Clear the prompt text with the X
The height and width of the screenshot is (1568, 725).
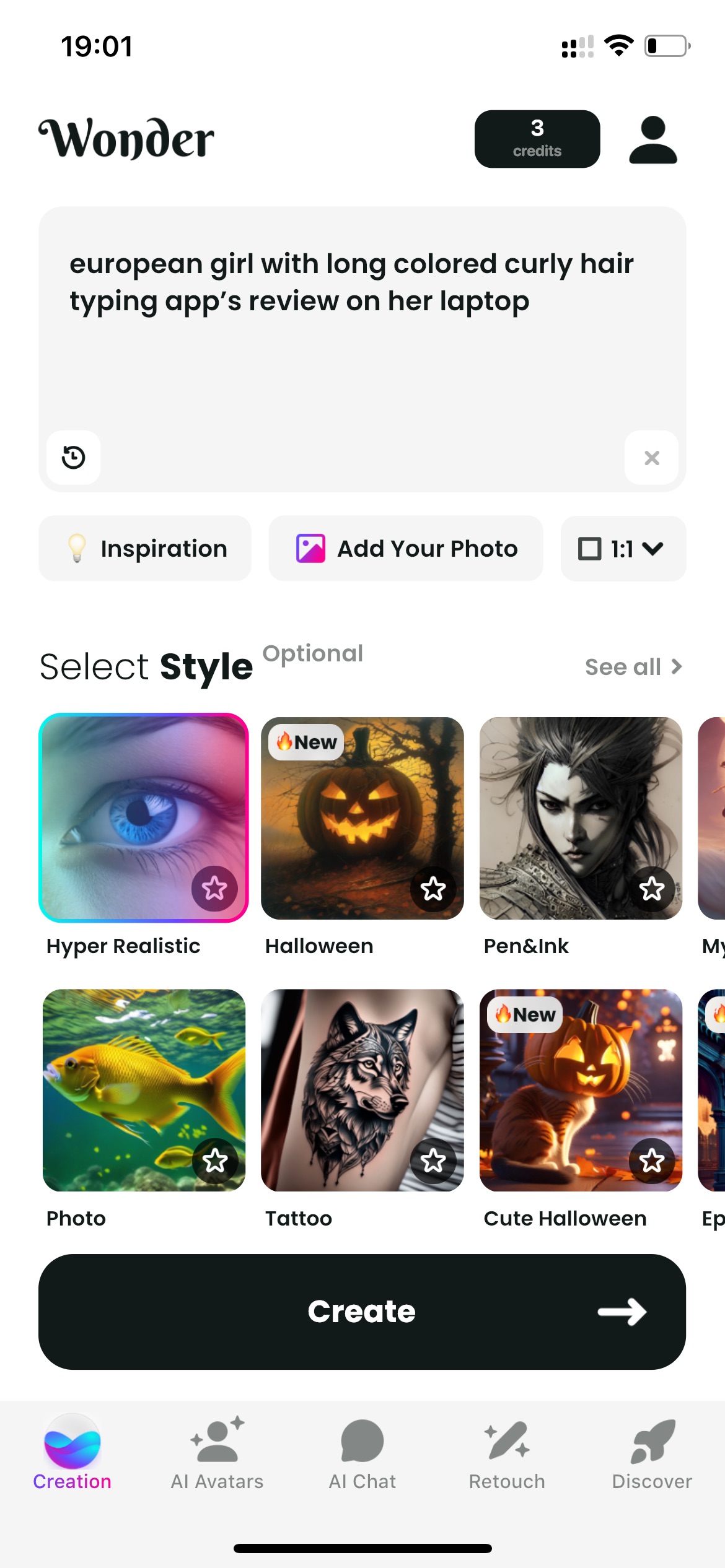pyautogui.click(x=651, y=458)
